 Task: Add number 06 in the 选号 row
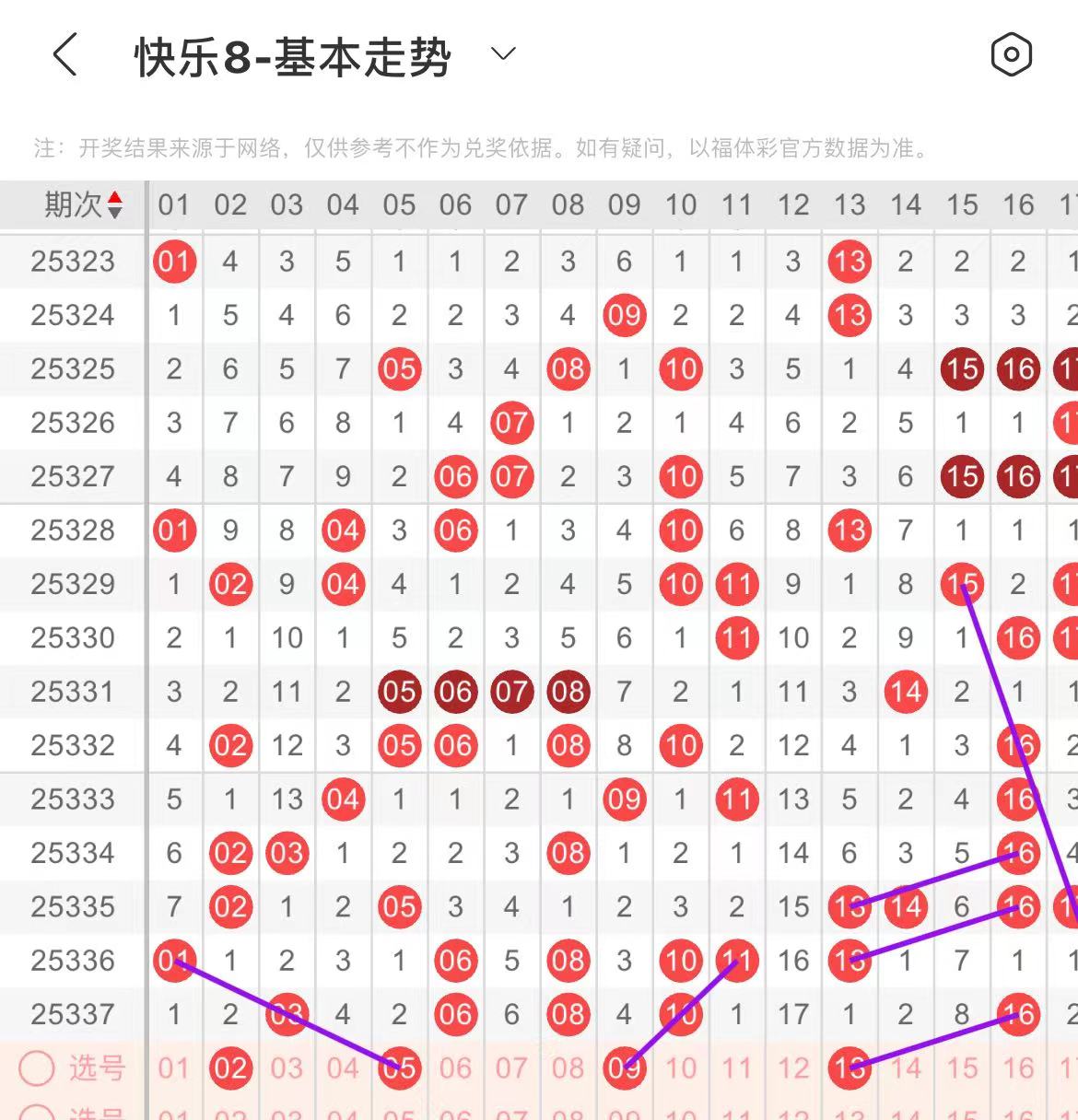pos(455,1068)
